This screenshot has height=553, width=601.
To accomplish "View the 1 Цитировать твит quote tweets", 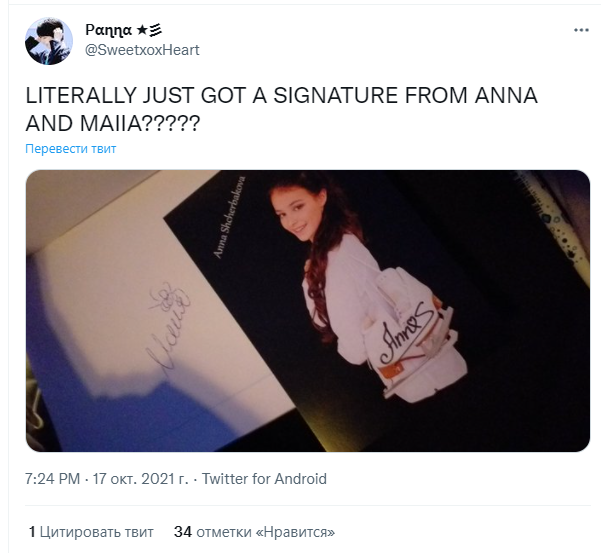I will 89,532.
